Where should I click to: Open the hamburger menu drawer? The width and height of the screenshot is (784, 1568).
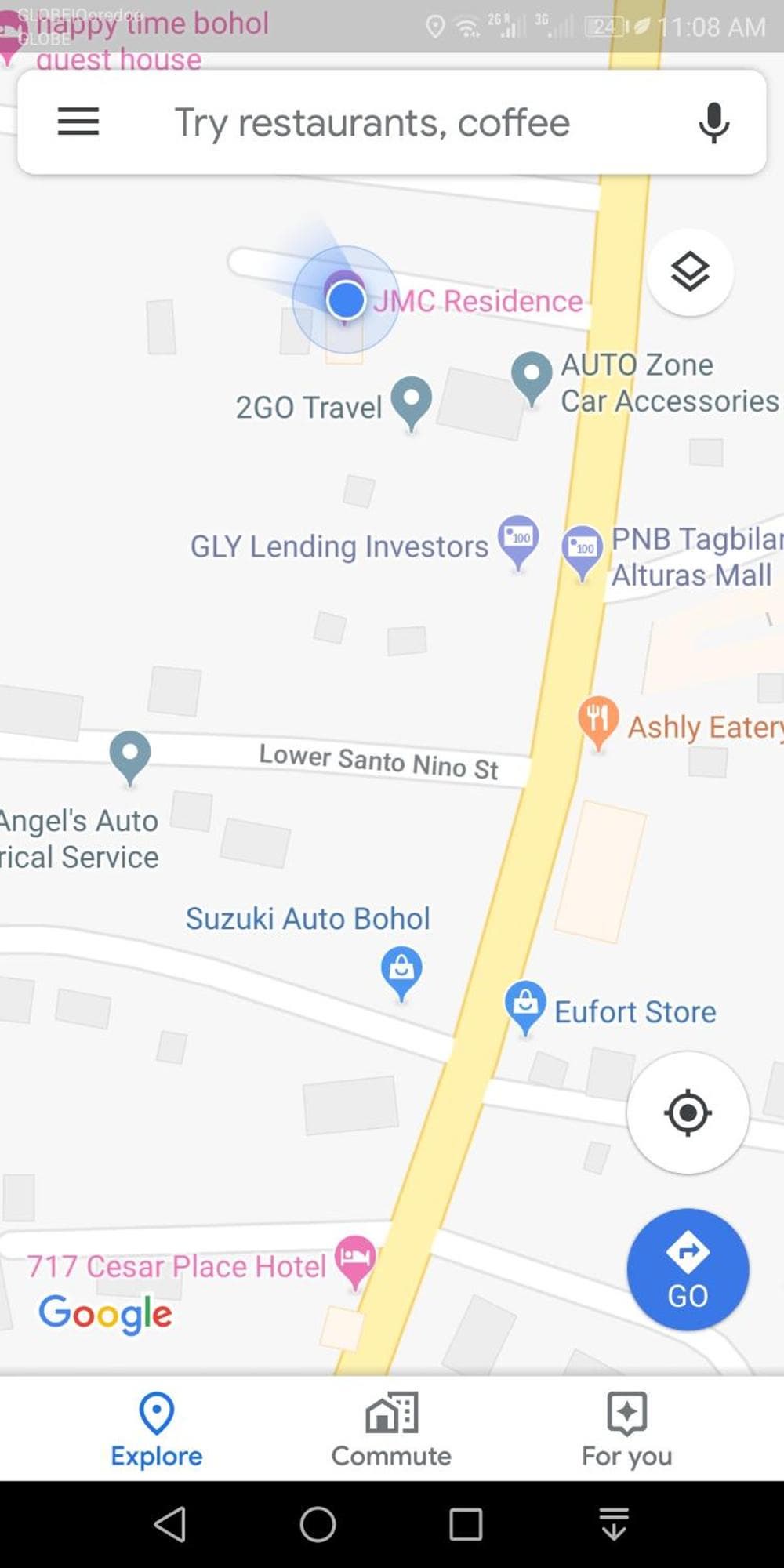coord(78,122)
